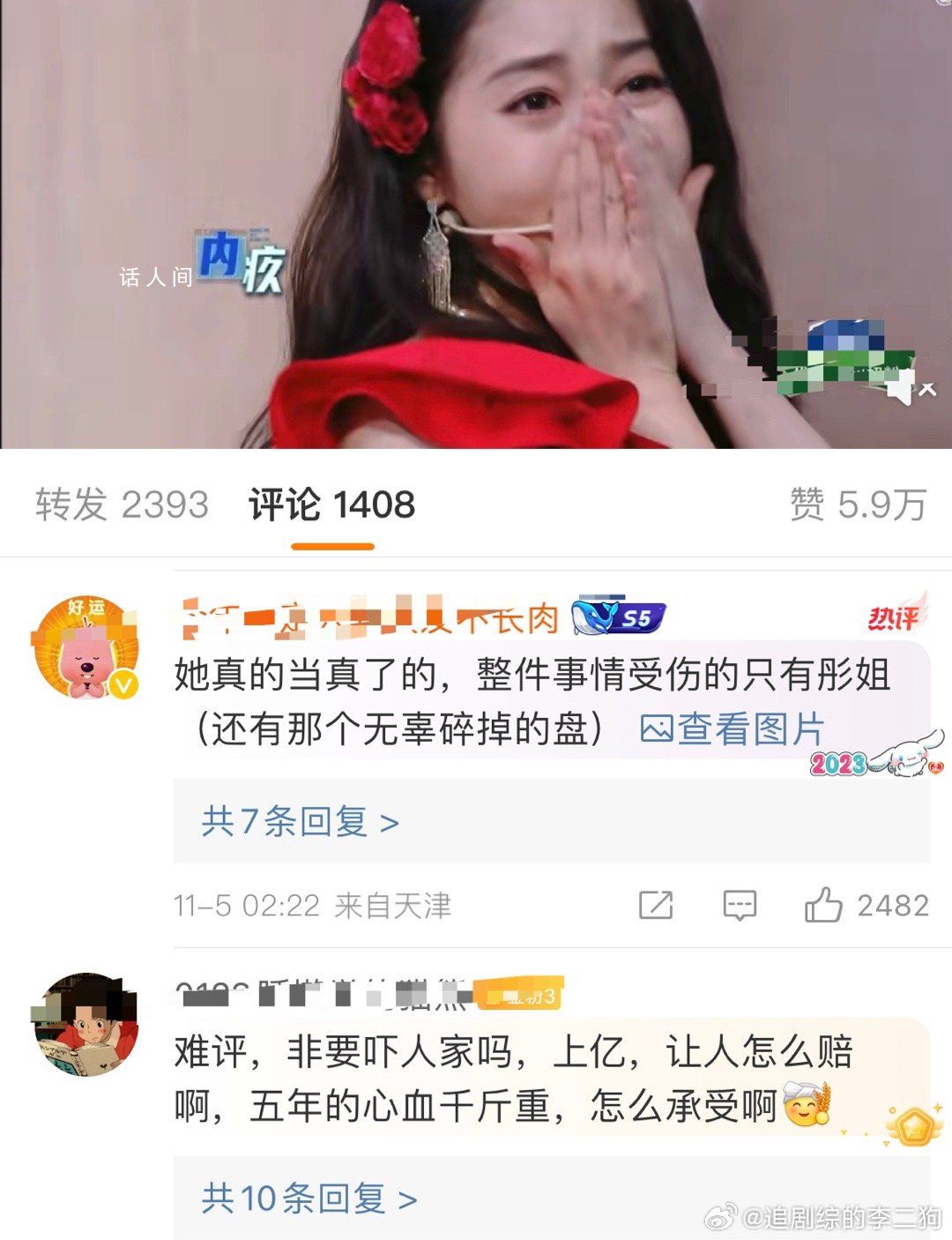The width and height of the screenshot is (952, 1240).
Task: Click the picture icon beside 查看图片
Action: coord(658,728)
